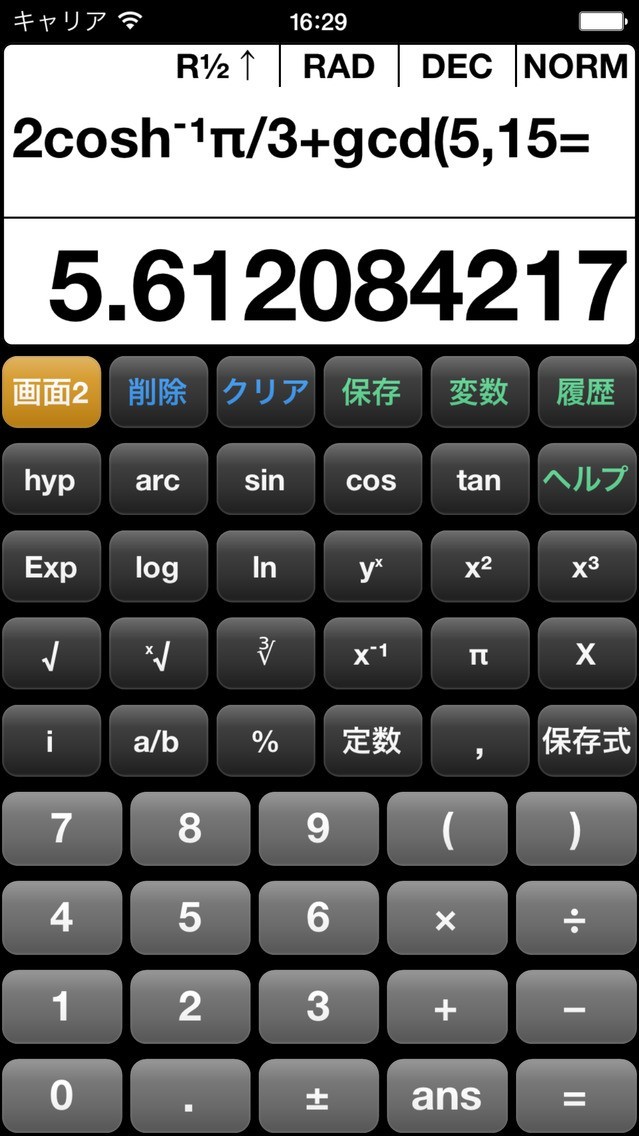The height and width of the screenshot is (1136, 639).
Task: Insert the cos function
Action: point(372,479)
